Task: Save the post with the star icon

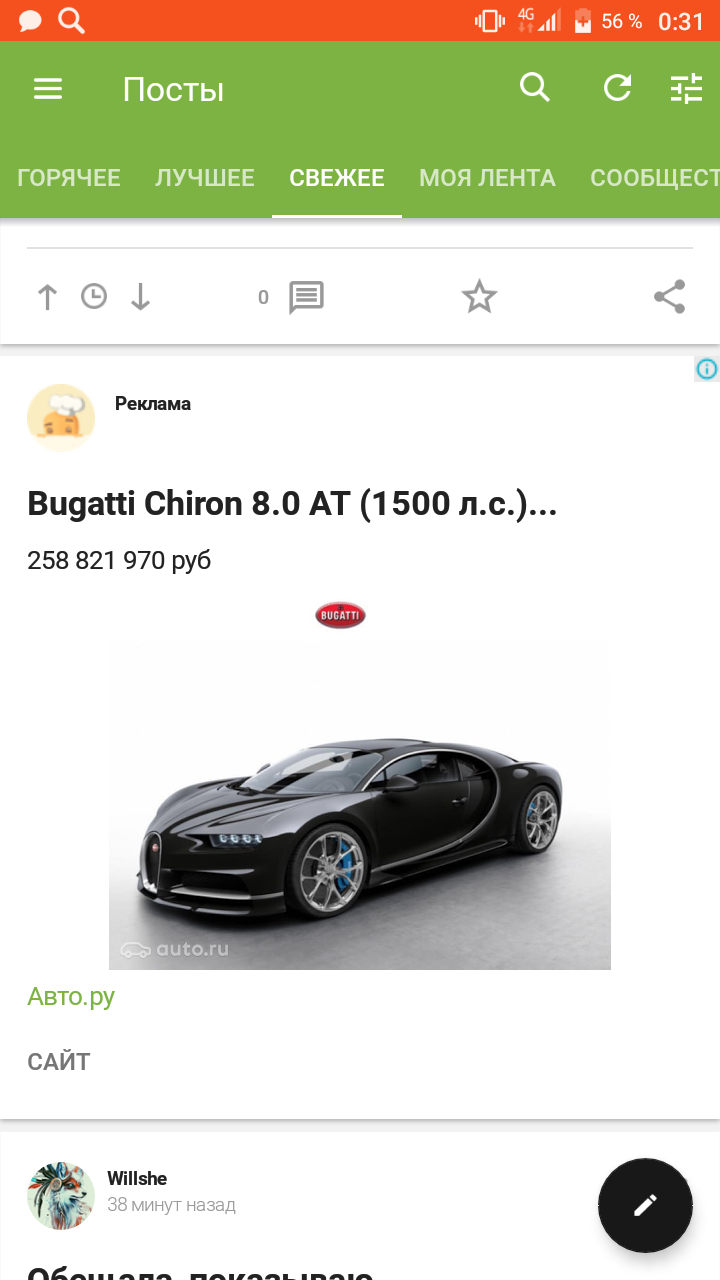Action: tap(479, 297)
